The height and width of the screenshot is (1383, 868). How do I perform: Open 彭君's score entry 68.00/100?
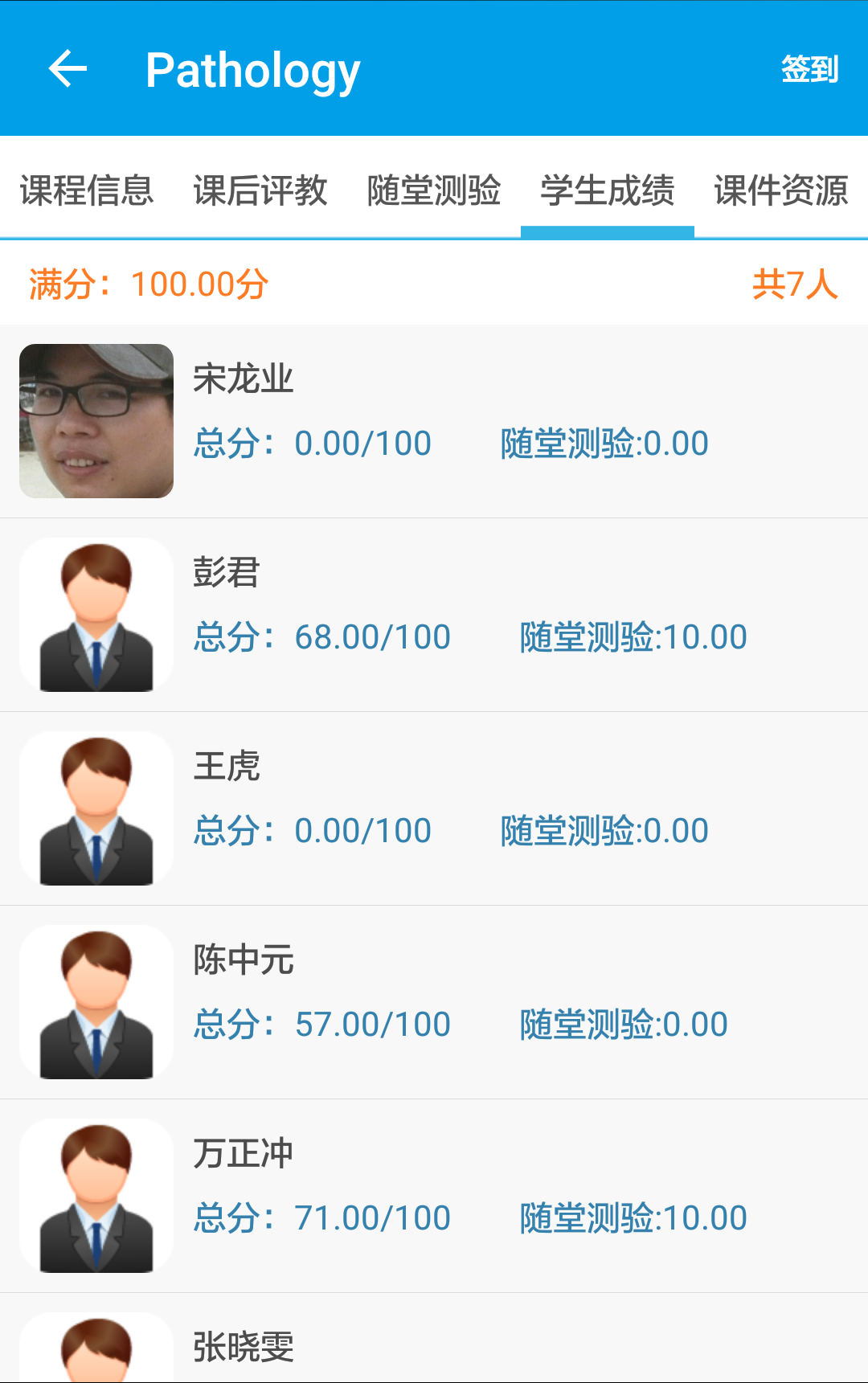click(x=371, y=636)
